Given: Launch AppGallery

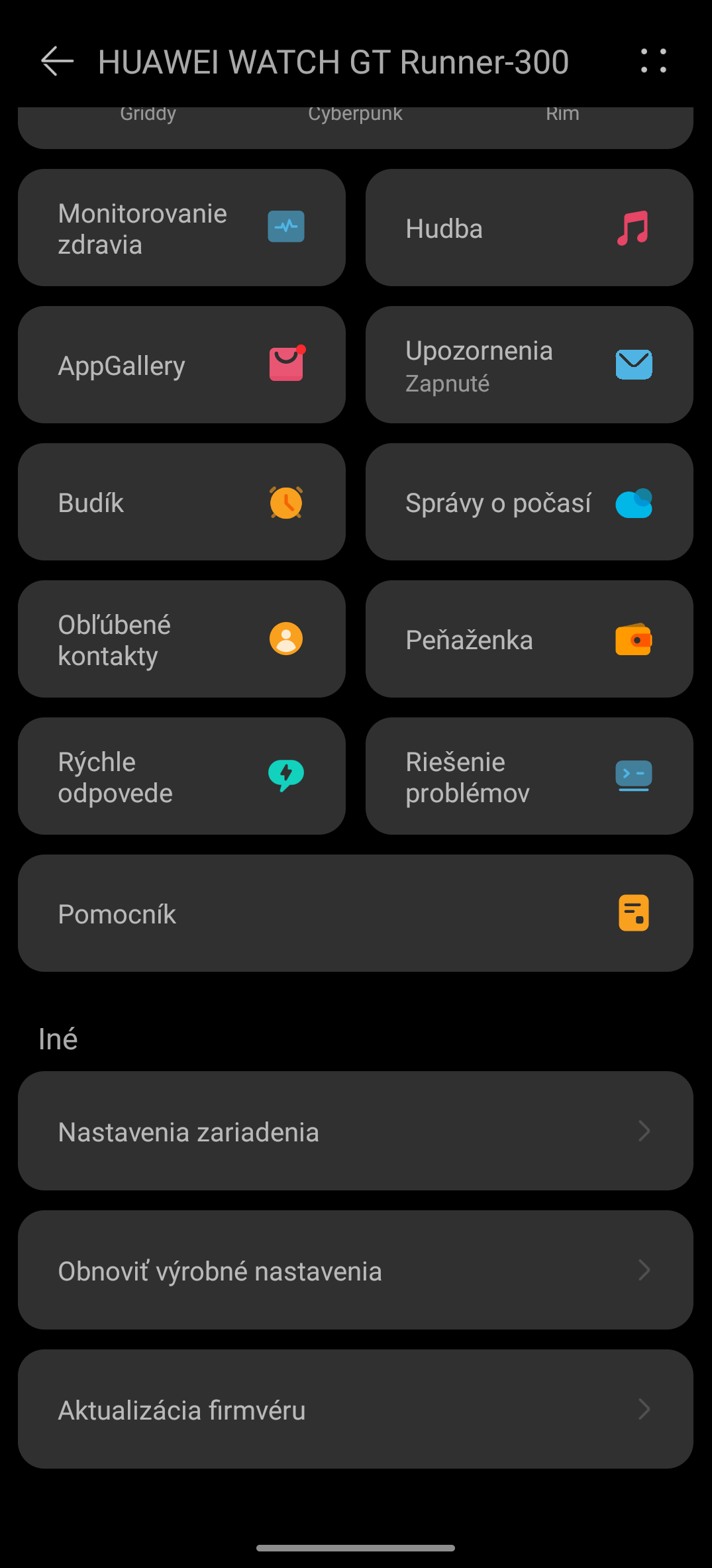Looking at the screenshot, I should (x=181, y=365).
